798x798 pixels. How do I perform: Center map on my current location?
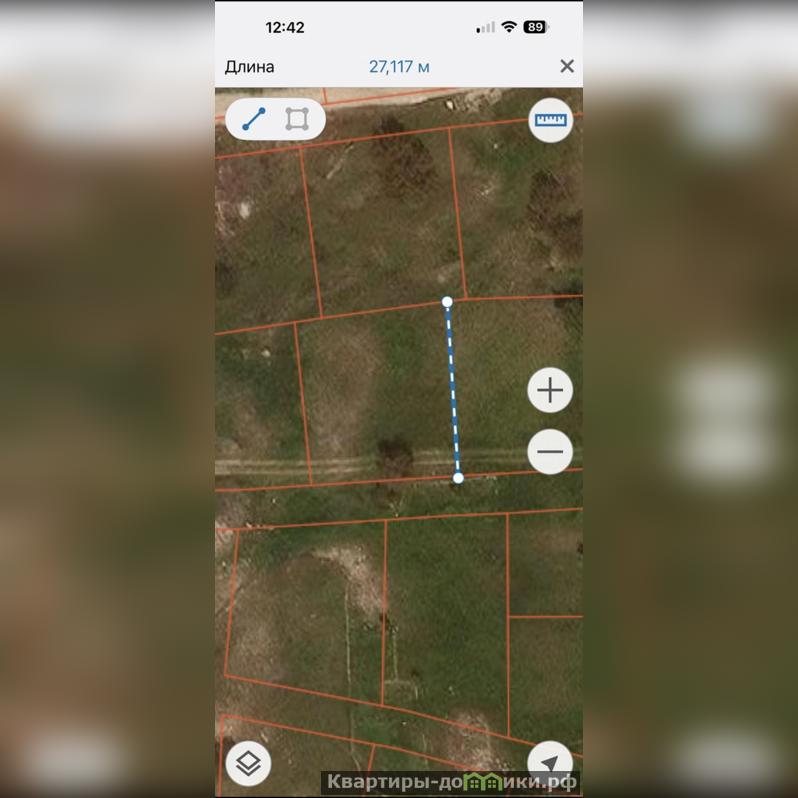click(549, 763)
